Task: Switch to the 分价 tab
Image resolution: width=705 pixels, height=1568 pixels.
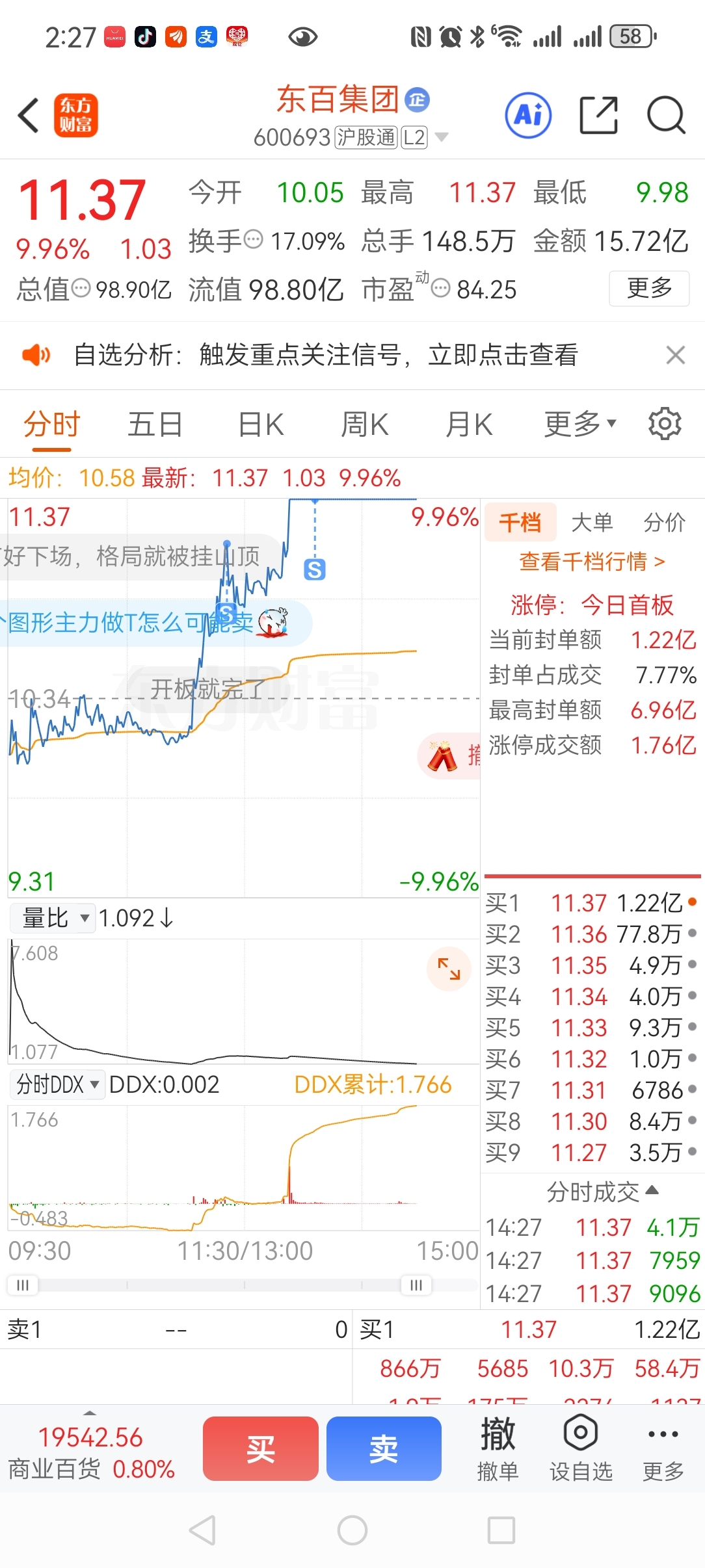Action: pyautogui.click(x=664, y=522)
